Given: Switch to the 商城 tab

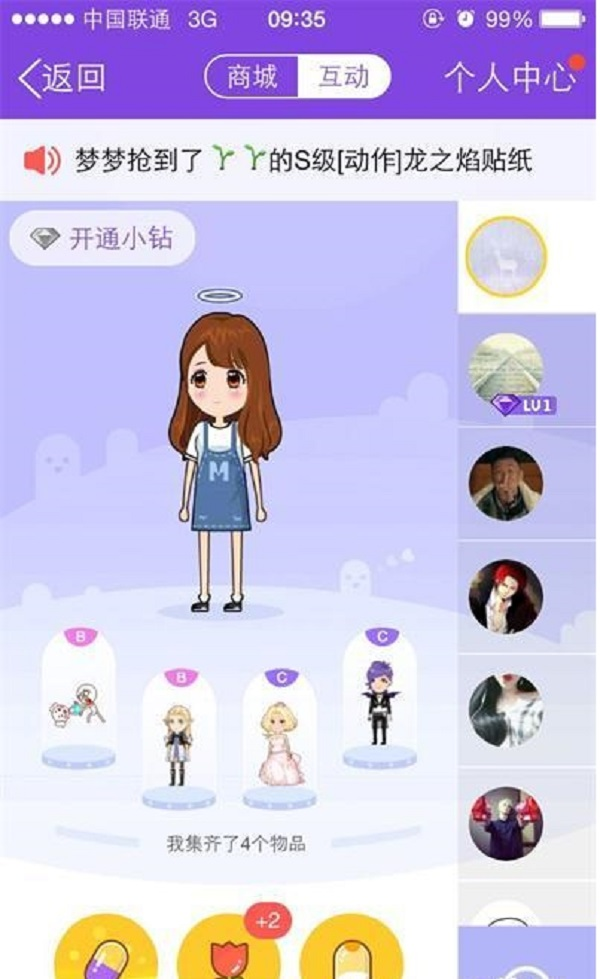Looking at the screenshot, I should click(x=252, y=77).
